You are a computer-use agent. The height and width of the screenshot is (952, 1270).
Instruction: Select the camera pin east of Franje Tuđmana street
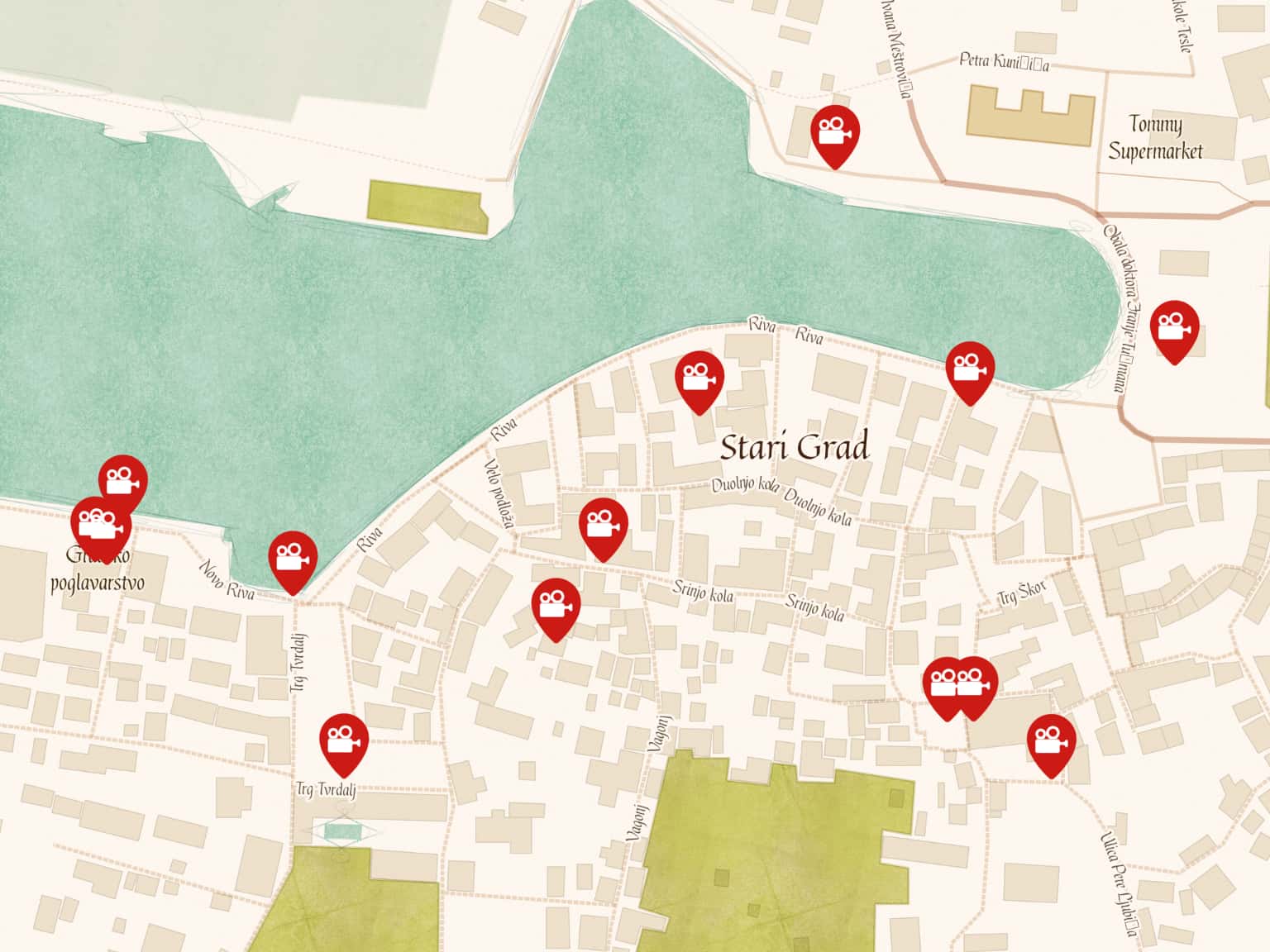coord(1174,326)
